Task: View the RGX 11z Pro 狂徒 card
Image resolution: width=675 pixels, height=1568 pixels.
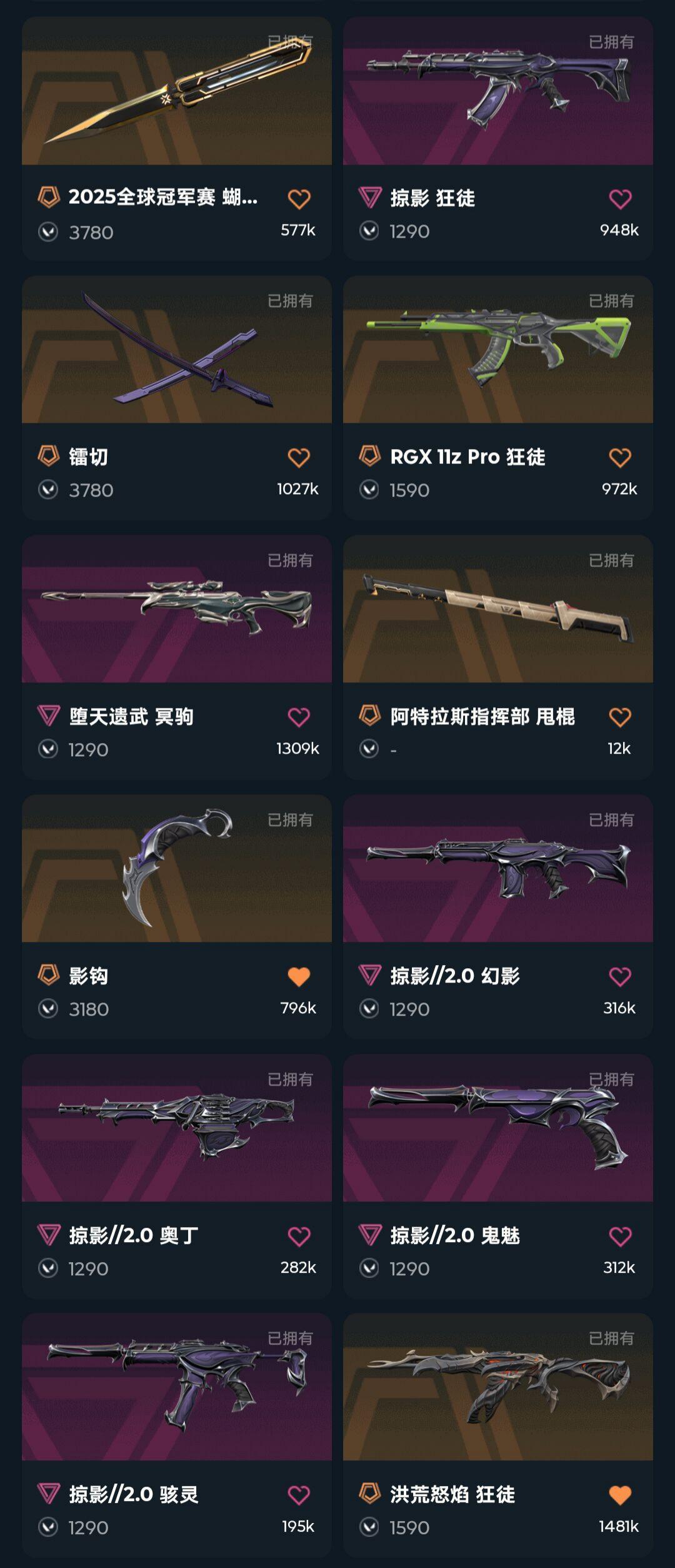Action: click(x=497, y=350)
